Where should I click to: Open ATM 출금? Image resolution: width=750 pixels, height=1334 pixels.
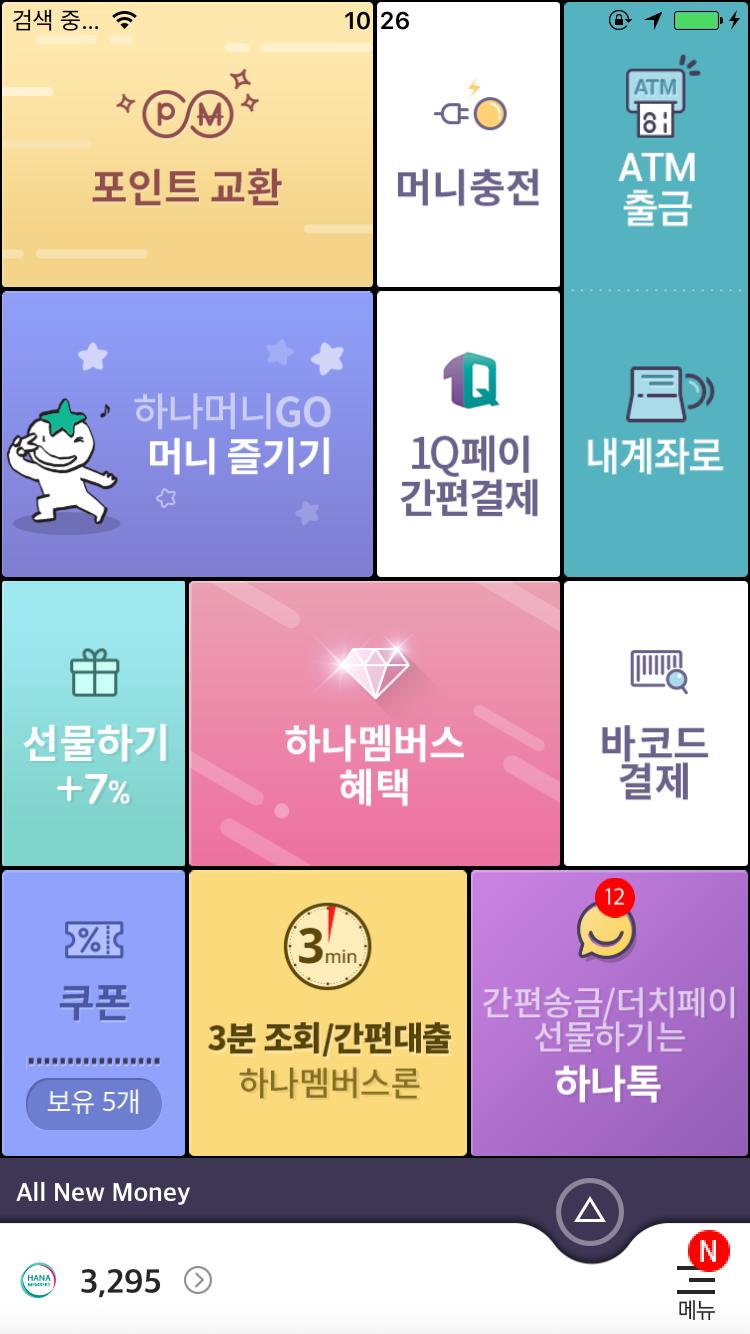656,146
